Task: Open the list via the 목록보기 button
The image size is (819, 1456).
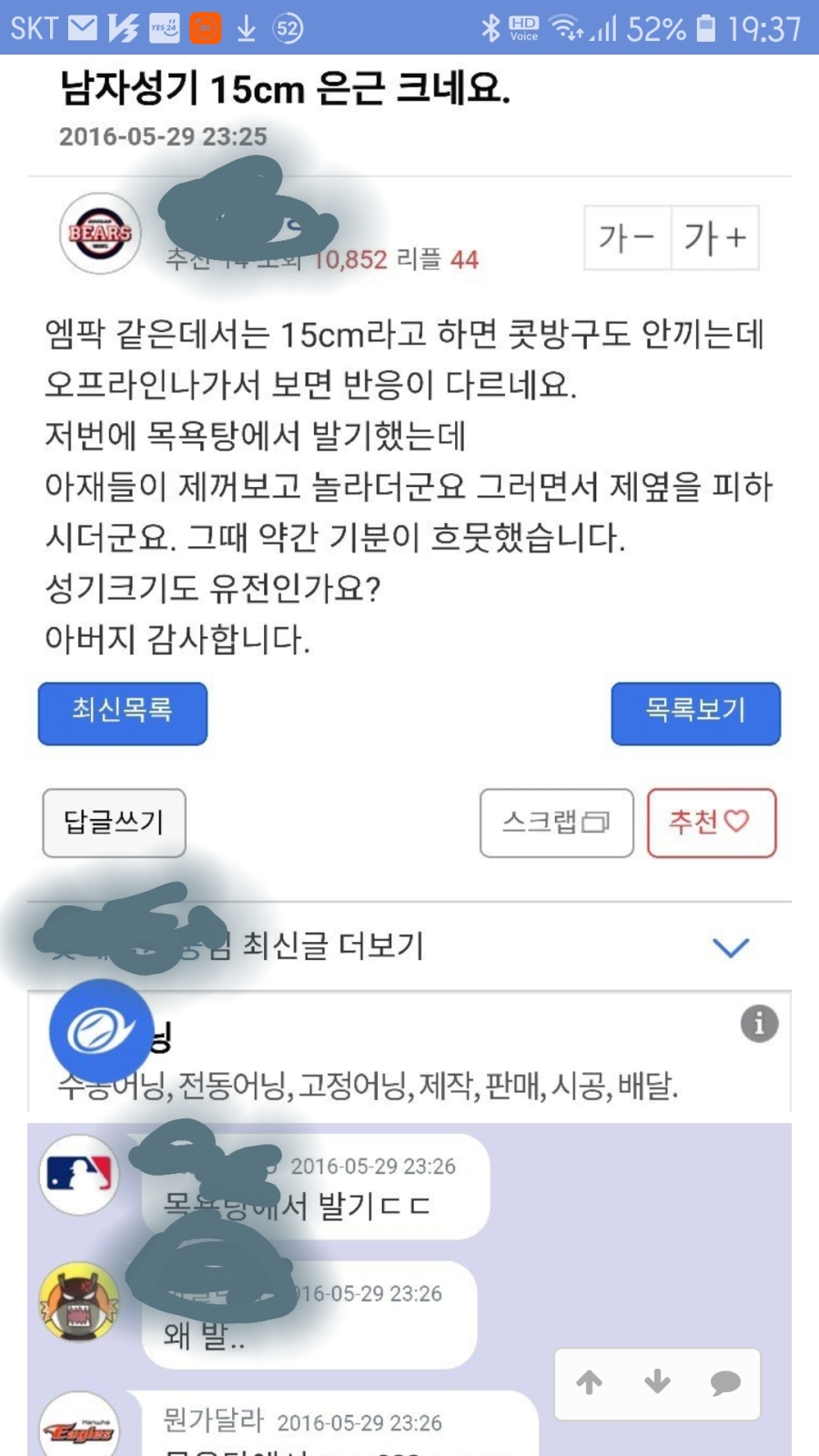Action: click(695, 713)
